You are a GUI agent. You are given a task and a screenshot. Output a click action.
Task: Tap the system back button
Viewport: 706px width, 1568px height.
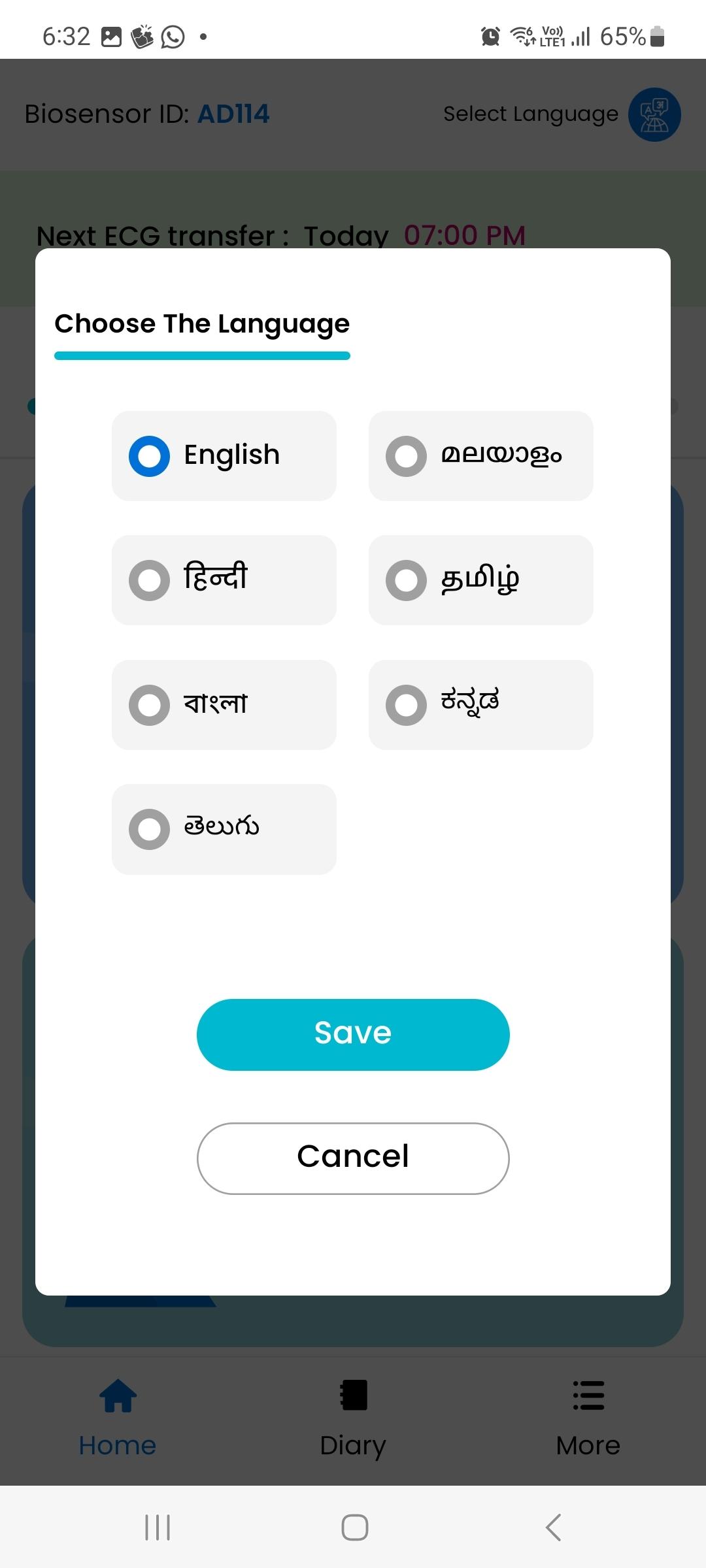[553, 1527]
